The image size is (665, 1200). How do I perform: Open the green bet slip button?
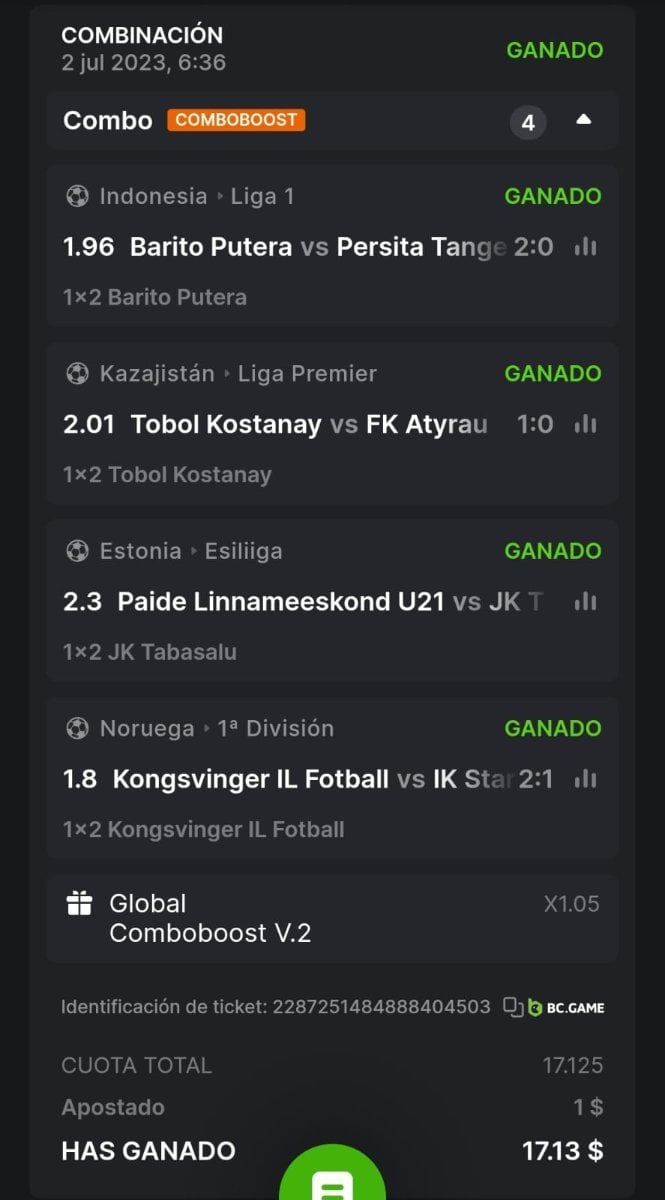332,1178
